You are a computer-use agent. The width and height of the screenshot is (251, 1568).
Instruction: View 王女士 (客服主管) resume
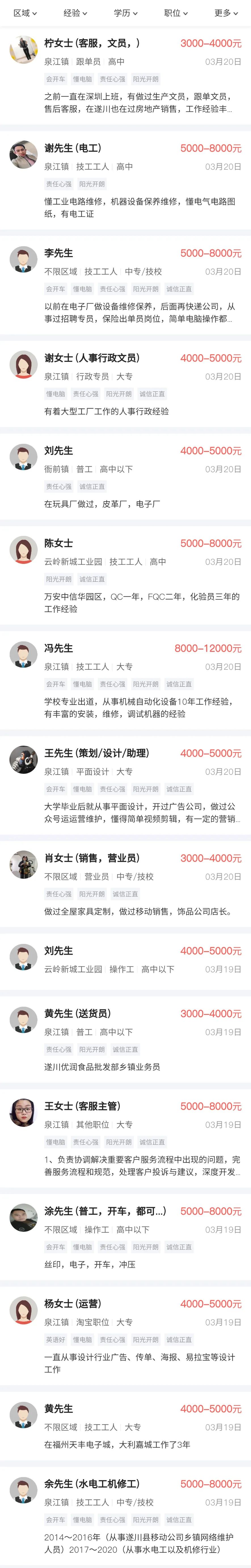click(x=125, y=1138)
